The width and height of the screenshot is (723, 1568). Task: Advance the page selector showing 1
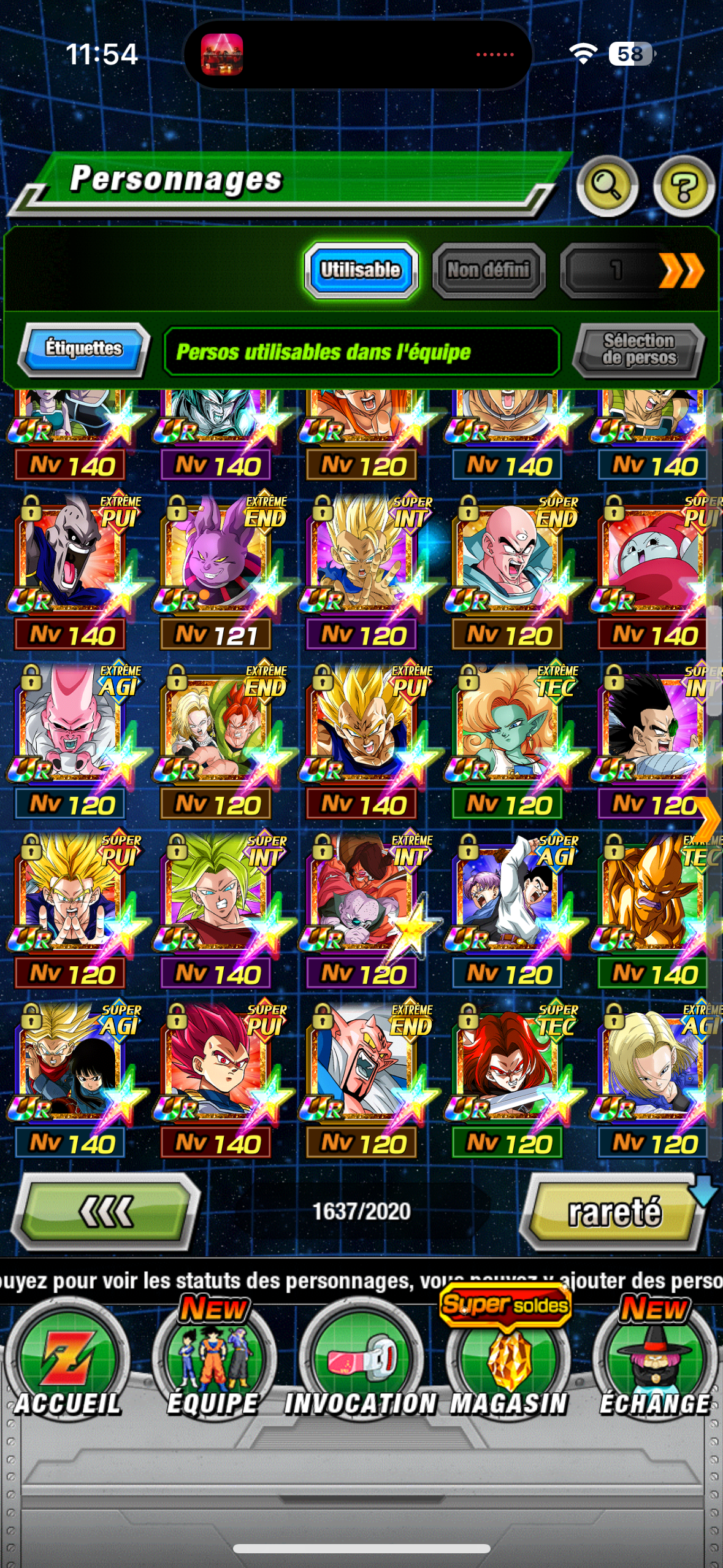[x=681, y=270]
